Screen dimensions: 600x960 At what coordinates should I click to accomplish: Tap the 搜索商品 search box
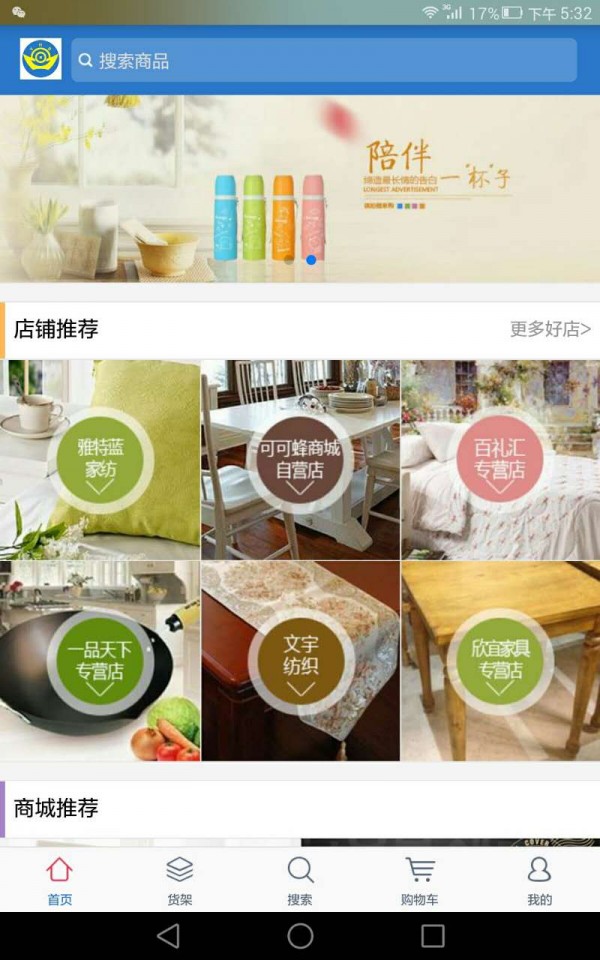(323, 60)
